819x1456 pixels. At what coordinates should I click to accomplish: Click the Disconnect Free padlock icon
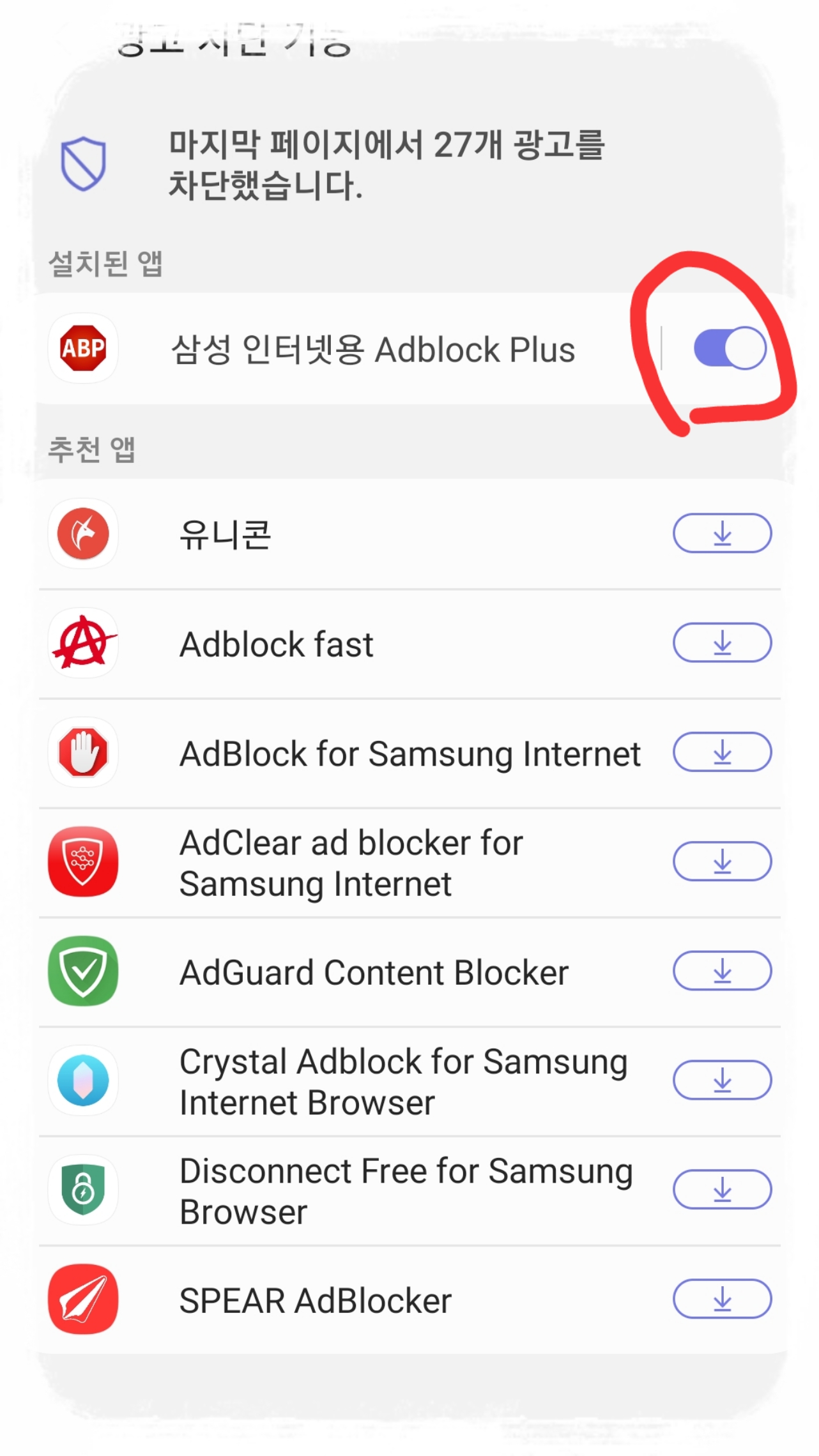pyautogui.click(x=84, y=1189)
